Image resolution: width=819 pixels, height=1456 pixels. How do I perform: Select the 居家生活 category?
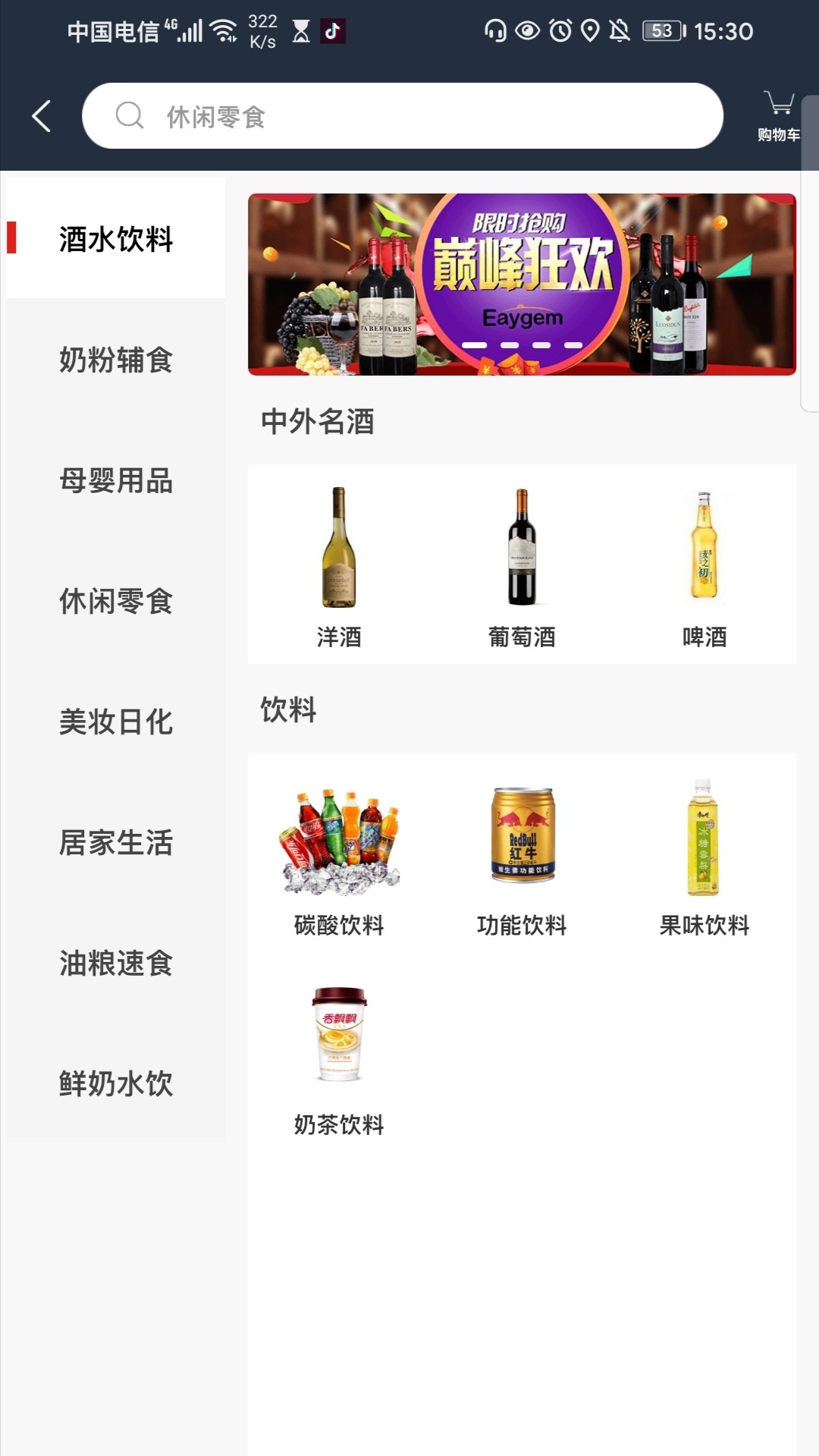click(116, 842)
